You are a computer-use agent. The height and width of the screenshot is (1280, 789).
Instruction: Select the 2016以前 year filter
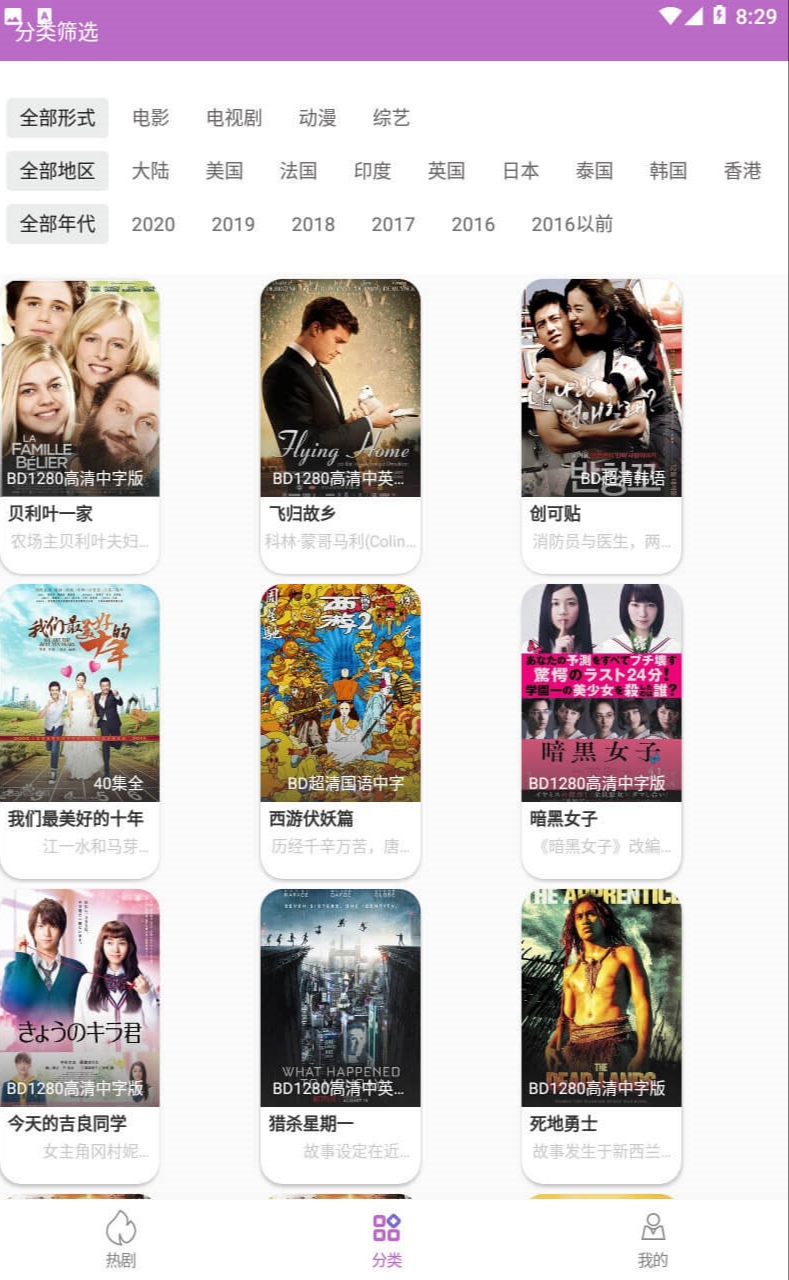click(572, 224)
